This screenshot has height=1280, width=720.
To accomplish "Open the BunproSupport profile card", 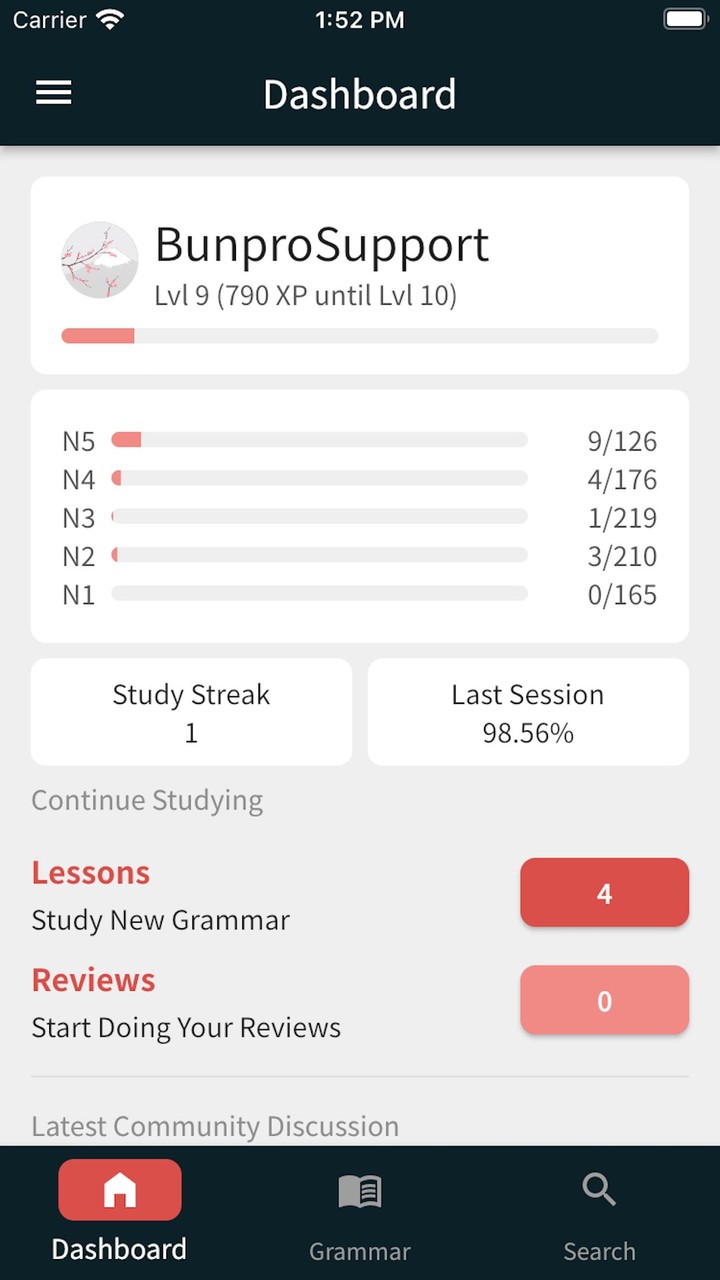I will (360, 275).
